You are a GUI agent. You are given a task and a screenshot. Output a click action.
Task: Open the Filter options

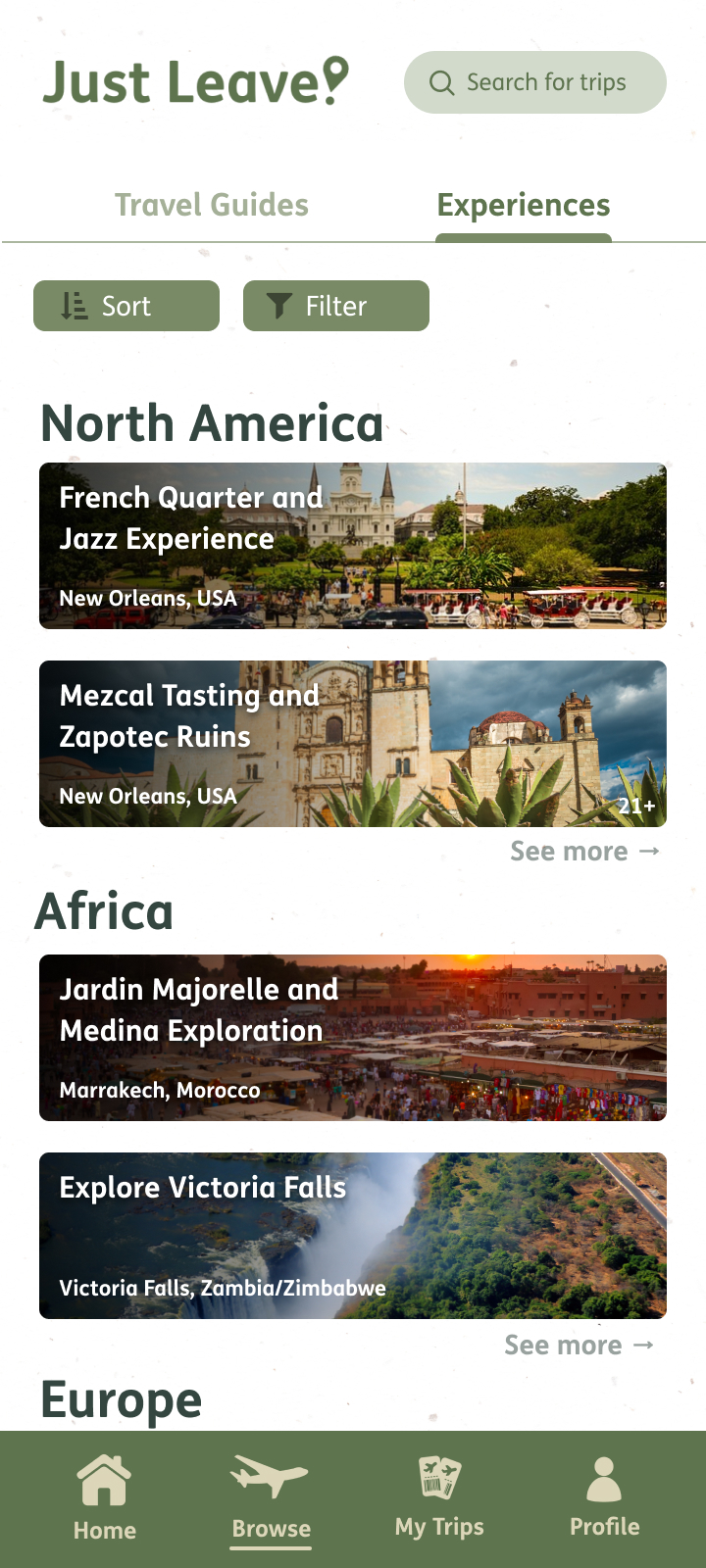coord(336,306)
